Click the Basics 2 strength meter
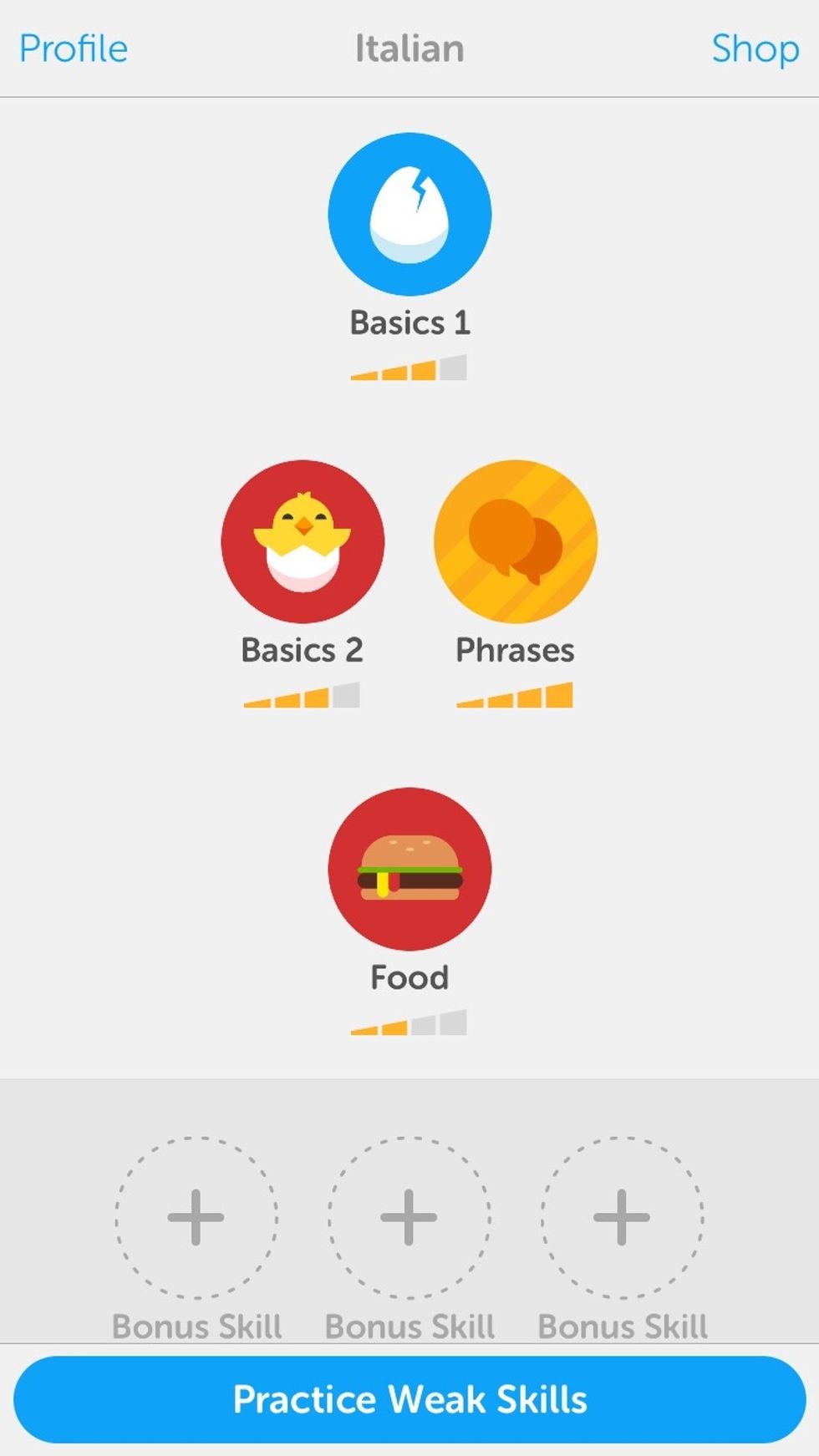The width and height of the screenshot is (819, 1456). pos(302,696)
